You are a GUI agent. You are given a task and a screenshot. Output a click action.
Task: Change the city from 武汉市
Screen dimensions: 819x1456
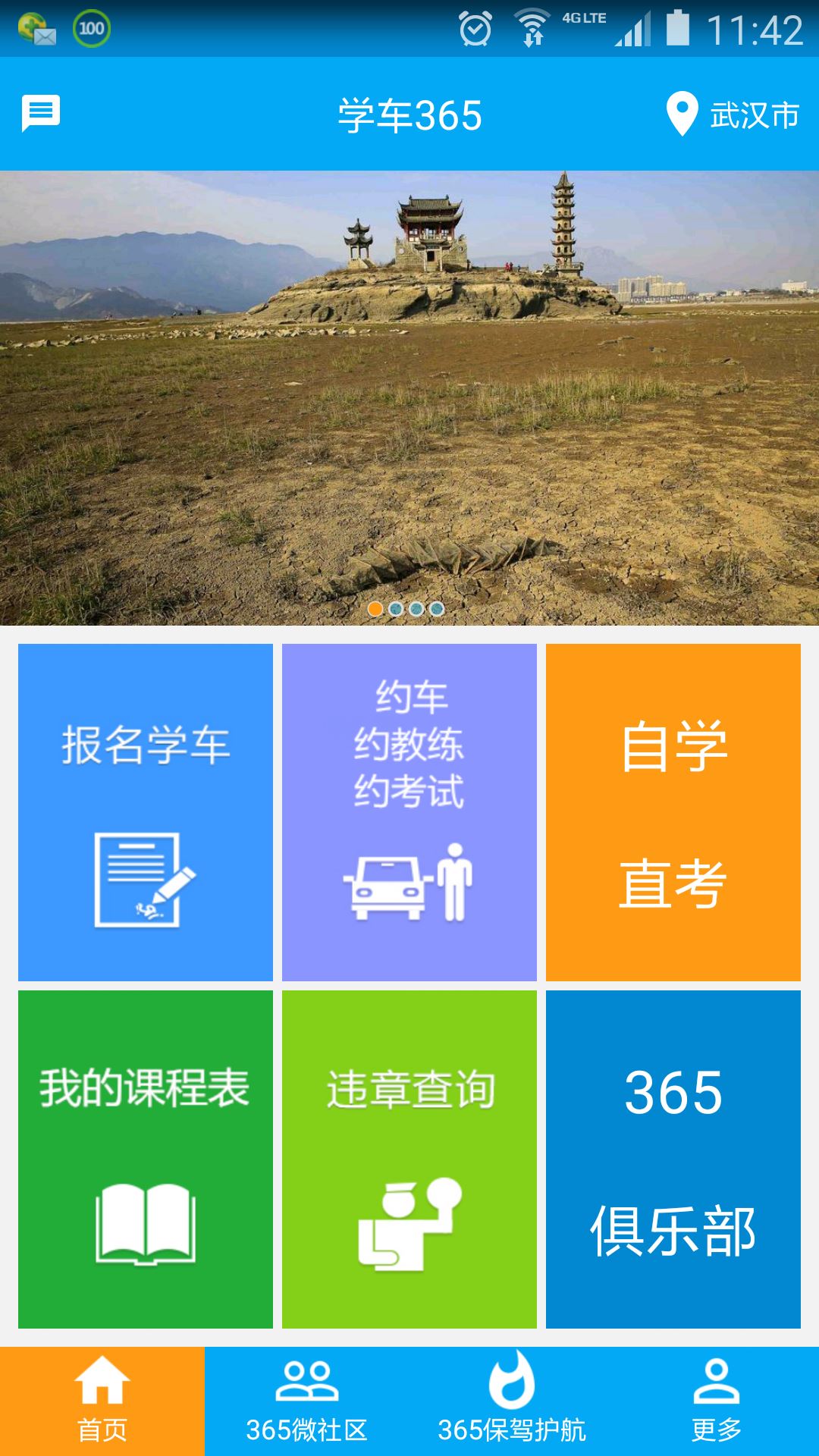tap(733, 115)
